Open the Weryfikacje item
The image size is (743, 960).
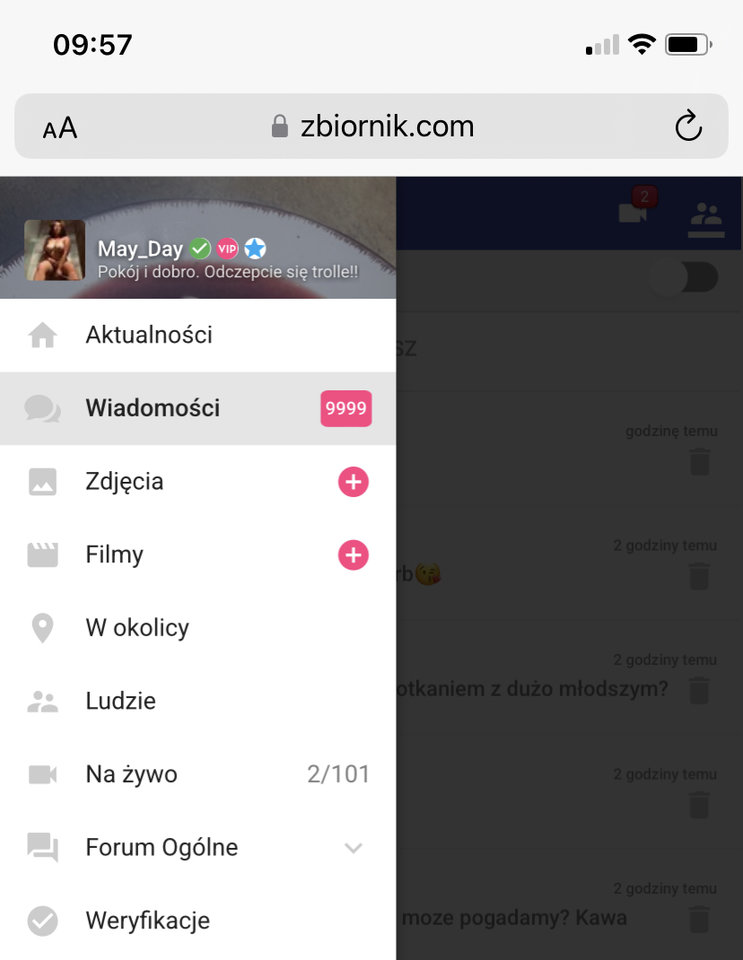147,921
